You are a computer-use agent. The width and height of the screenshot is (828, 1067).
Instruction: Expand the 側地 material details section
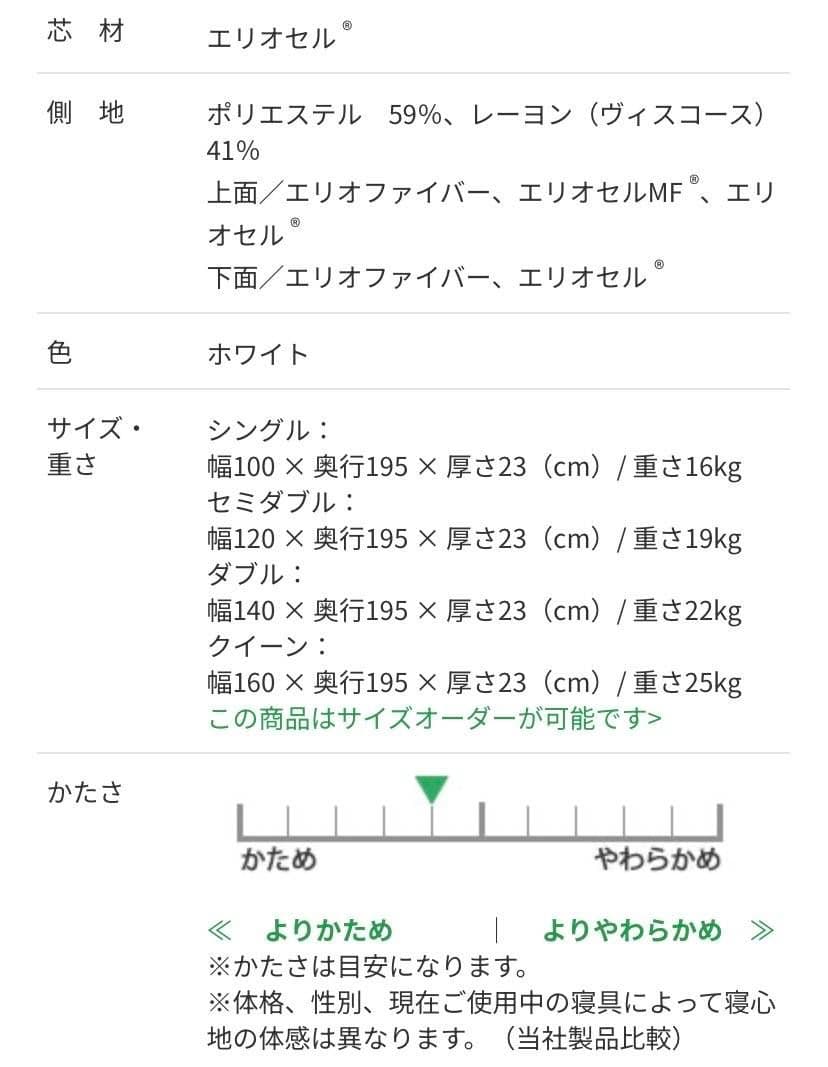tap(85, 113)
